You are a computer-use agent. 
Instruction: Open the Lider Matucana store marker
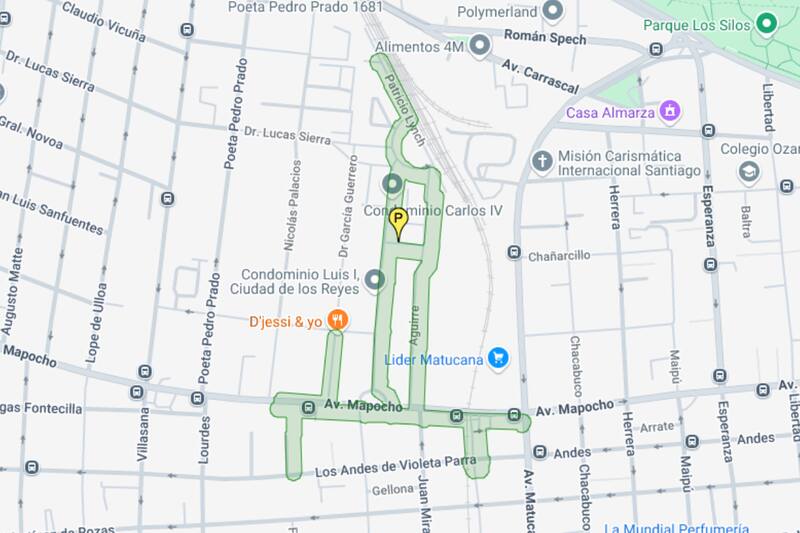click(x=499, y=358)
